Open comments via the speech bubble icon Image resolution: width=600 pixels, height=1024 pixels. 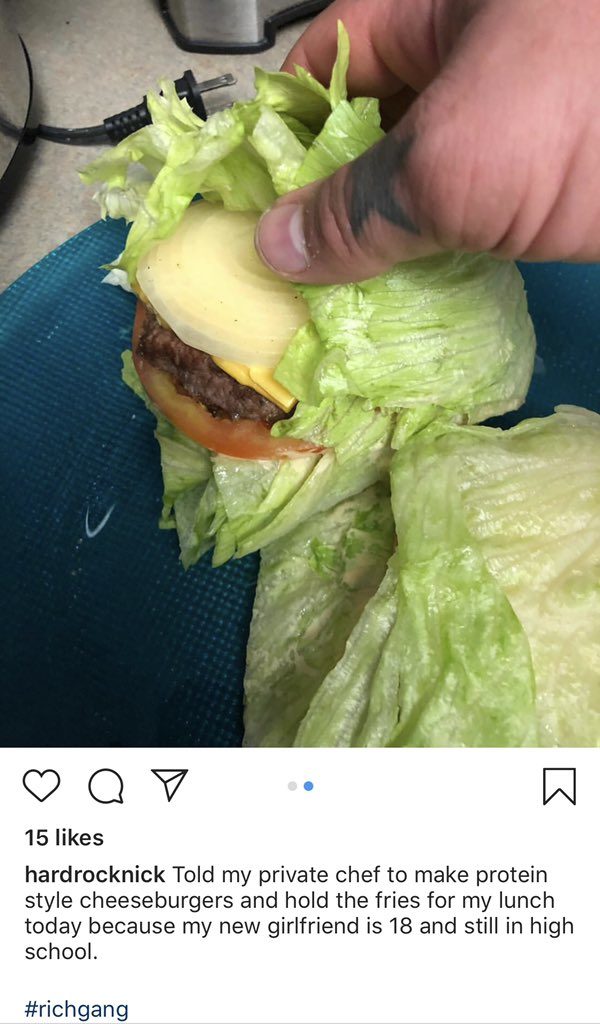click(106, 786)
